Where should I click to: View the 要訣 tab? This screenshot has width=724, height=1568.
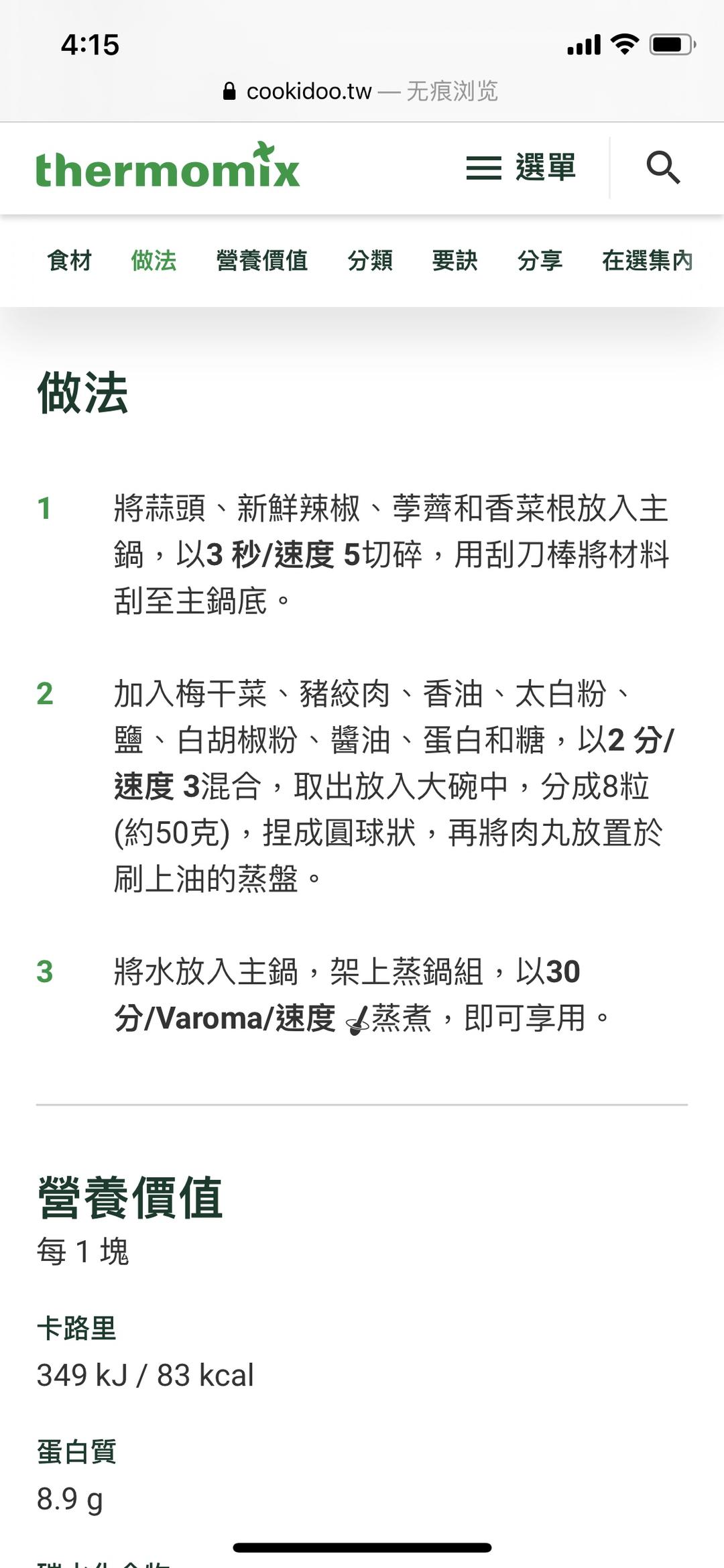click(x=455, y=260)
